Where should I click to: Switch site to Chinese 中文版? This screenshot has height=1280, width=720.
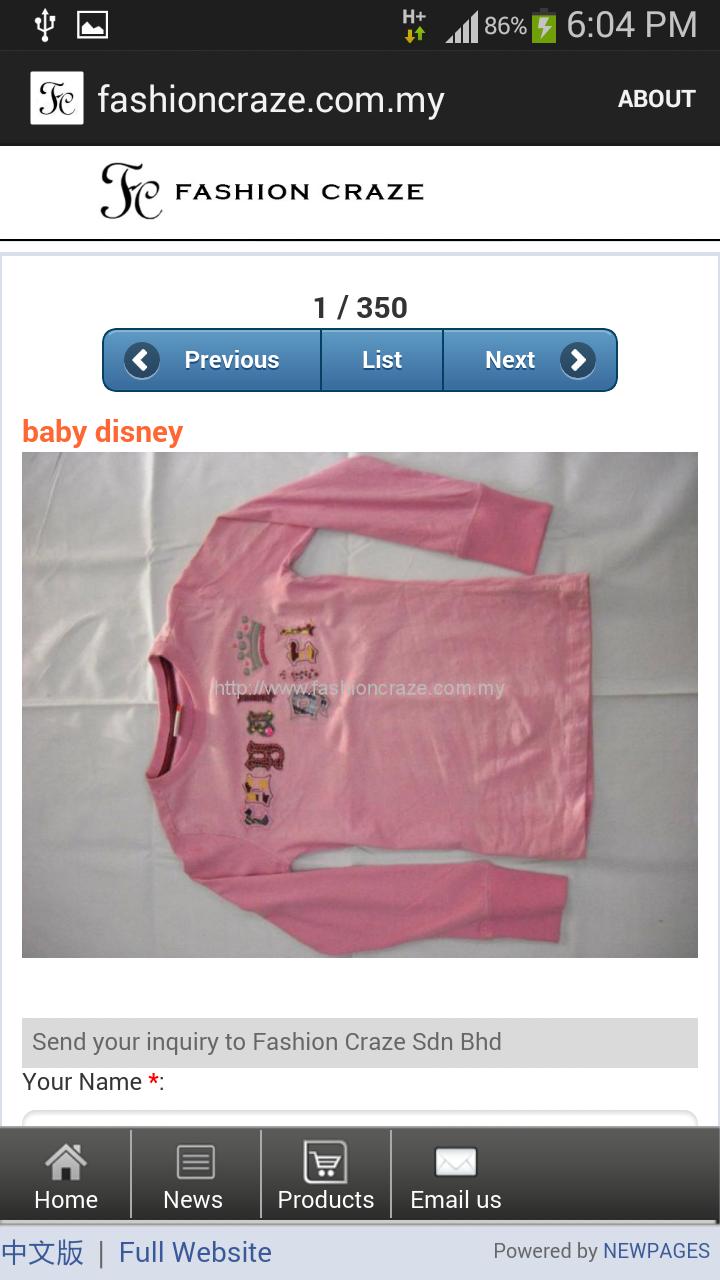pos(43,1252)
